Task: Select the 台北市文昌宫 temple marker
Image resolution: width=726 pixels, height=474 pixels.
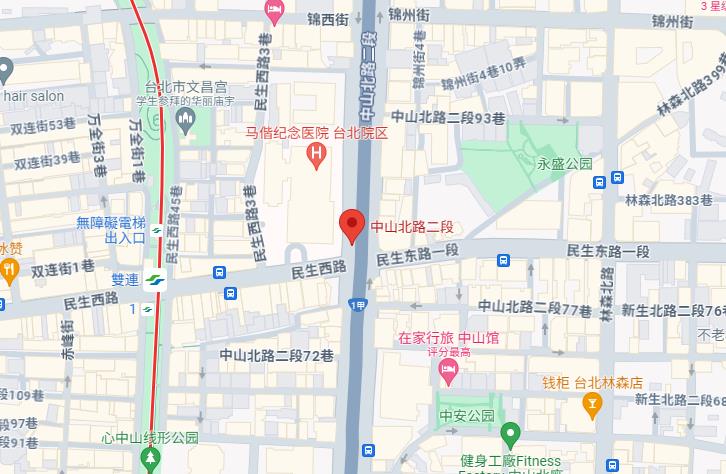Action: pyautogui.click(x=183, y=121)
